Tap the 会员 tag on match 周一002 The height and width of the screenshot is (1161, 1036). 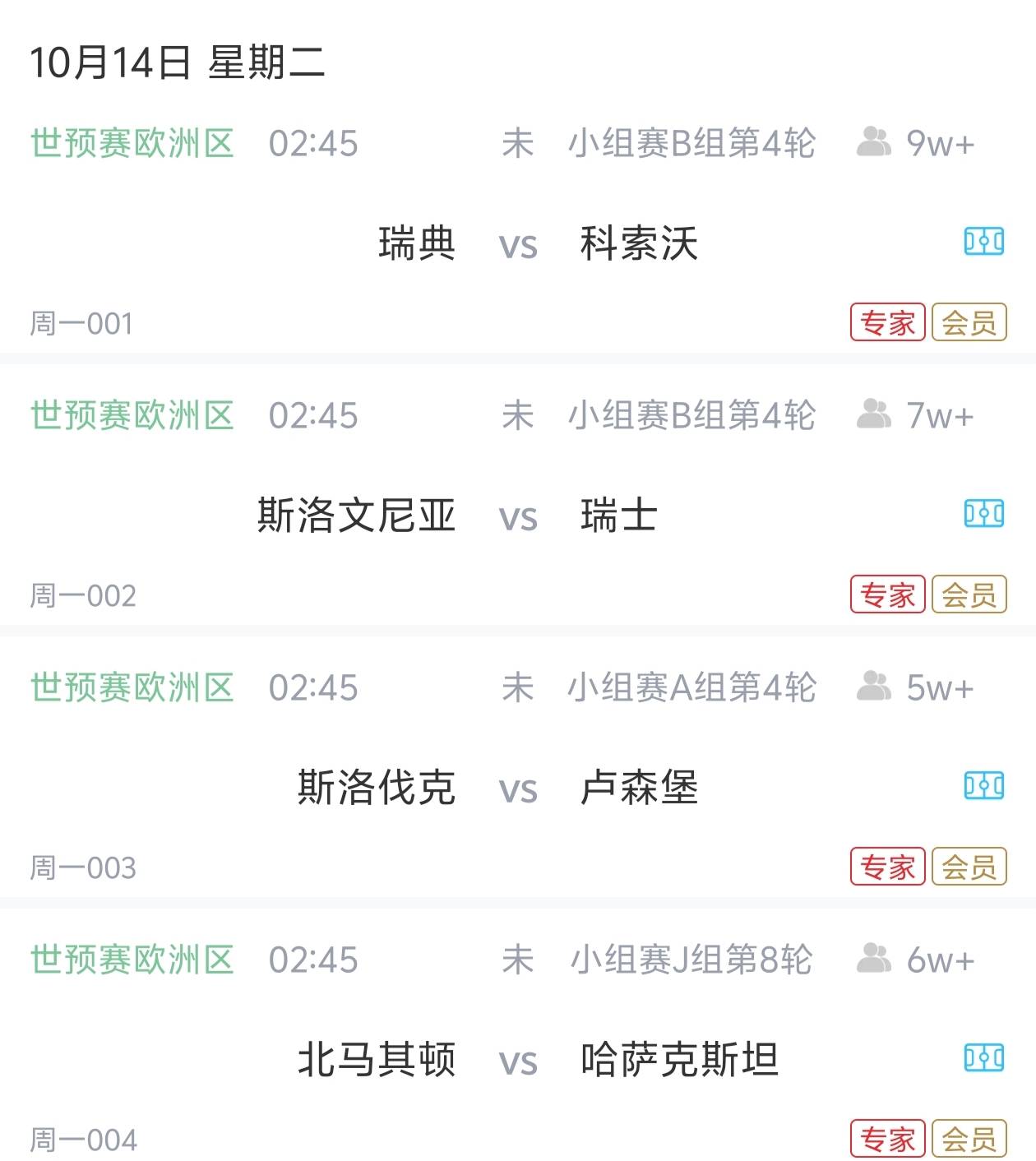pos(969,594)
